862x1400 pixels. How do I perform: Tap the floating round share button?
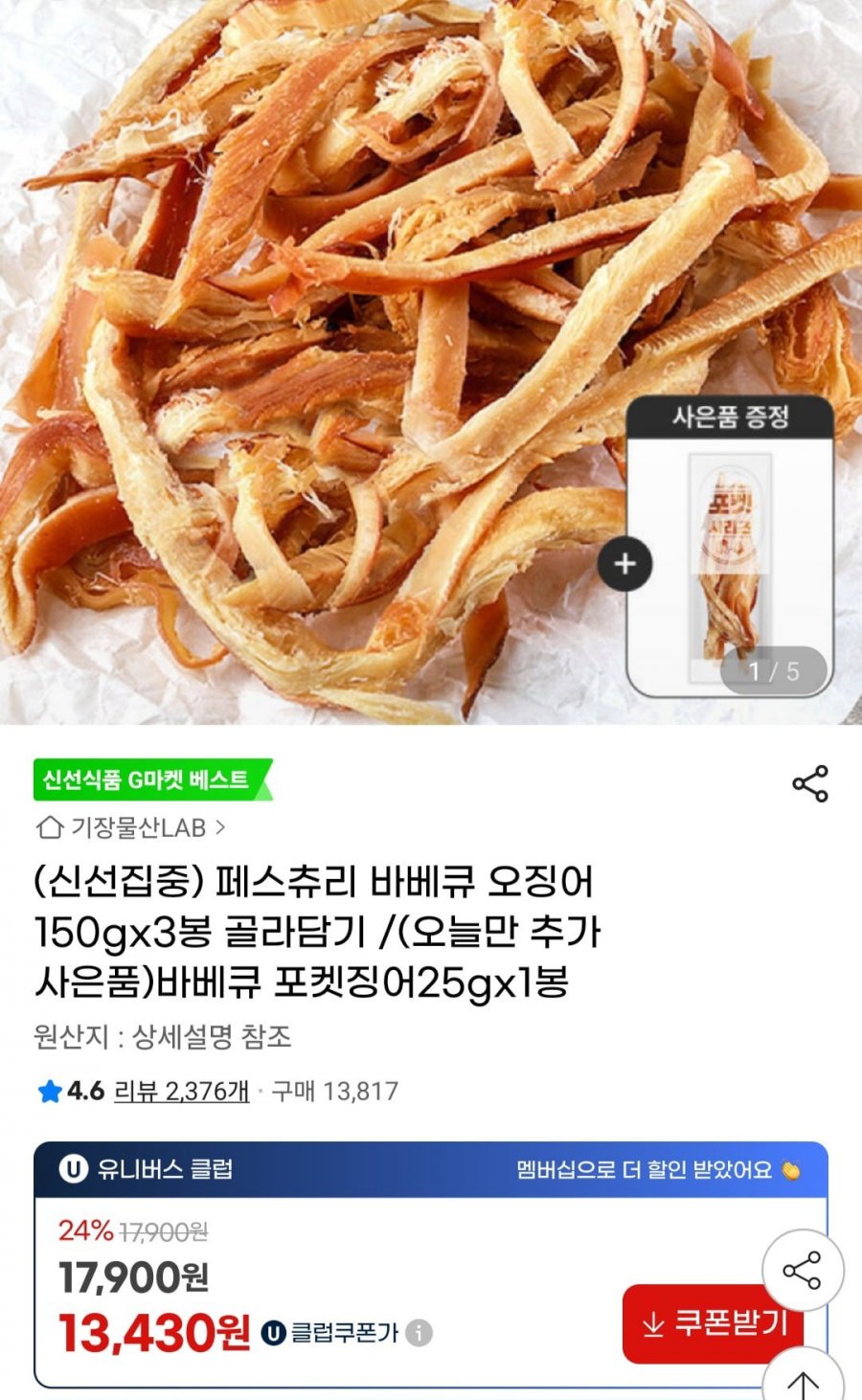pyautogui.click(x=803, y=1271)
